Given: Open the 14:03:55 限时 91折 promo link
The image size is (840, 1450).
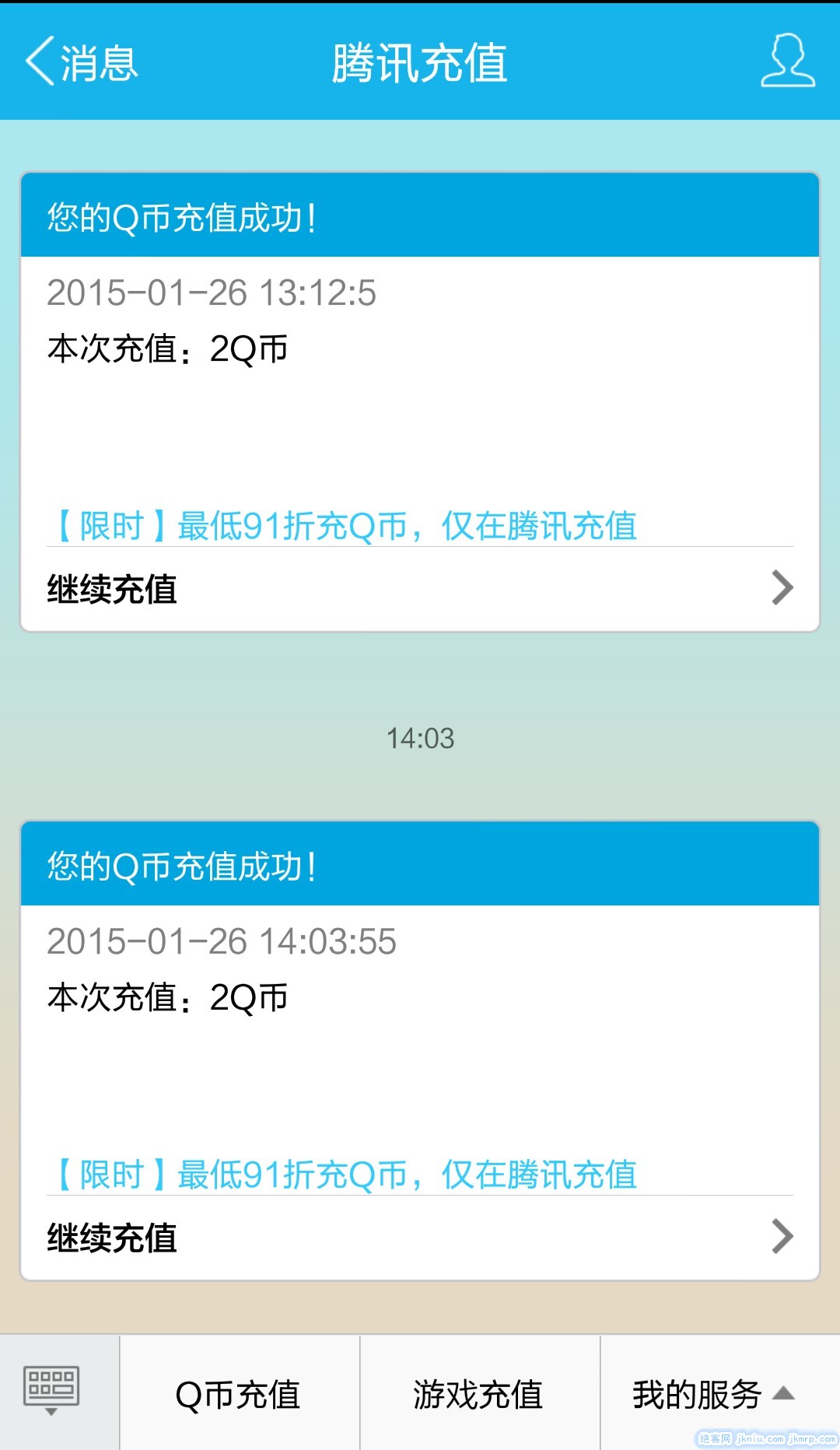Looking at the screenshot, I should pyautogui.click(x=346, y=1175).
